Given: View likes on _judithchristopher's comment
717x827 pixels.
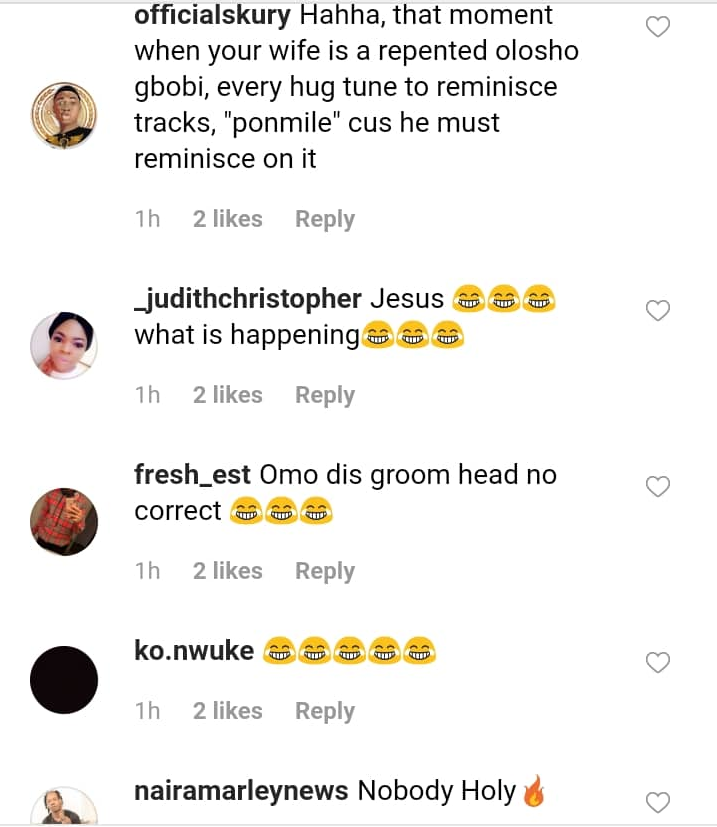Looking at the screenshot, I should click(227, 395).
